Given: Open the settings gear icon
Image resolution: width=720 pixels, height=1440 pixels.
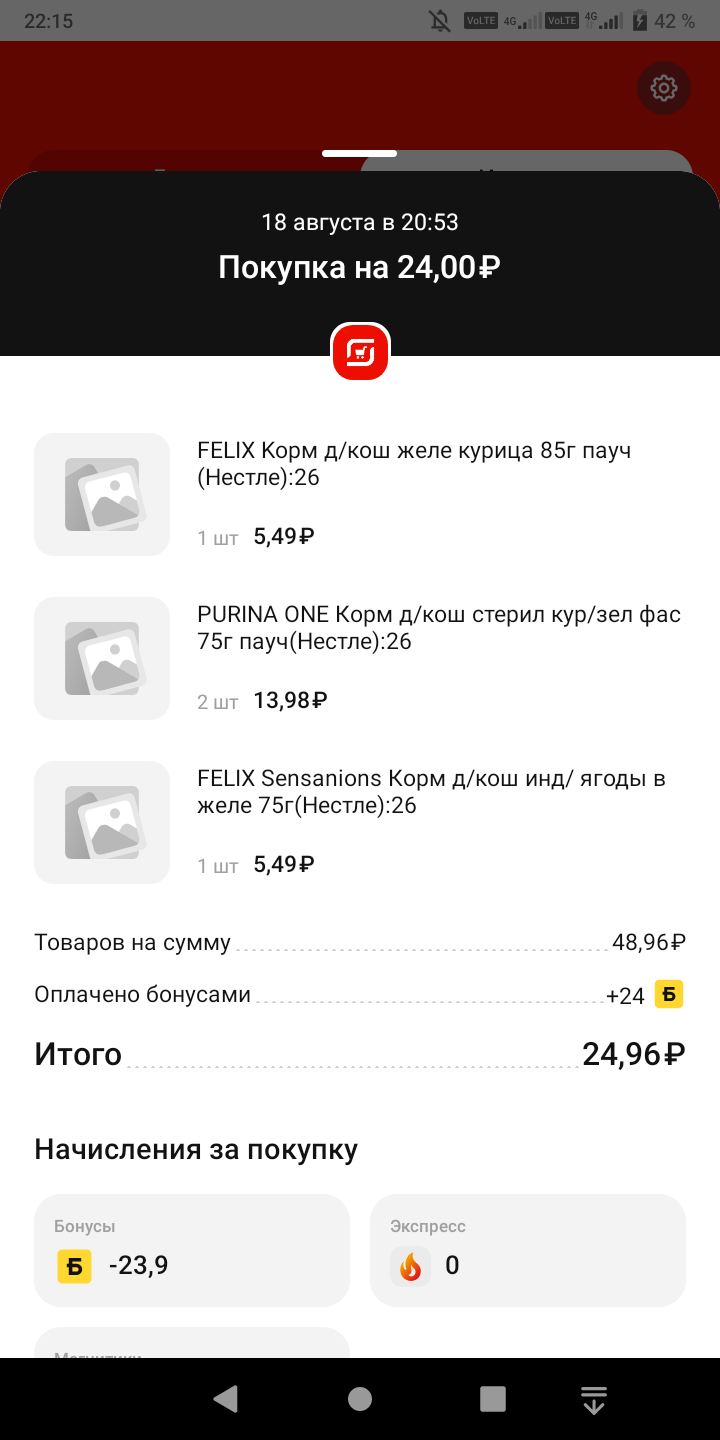Looking at the screenshot, I should (664, 88).
